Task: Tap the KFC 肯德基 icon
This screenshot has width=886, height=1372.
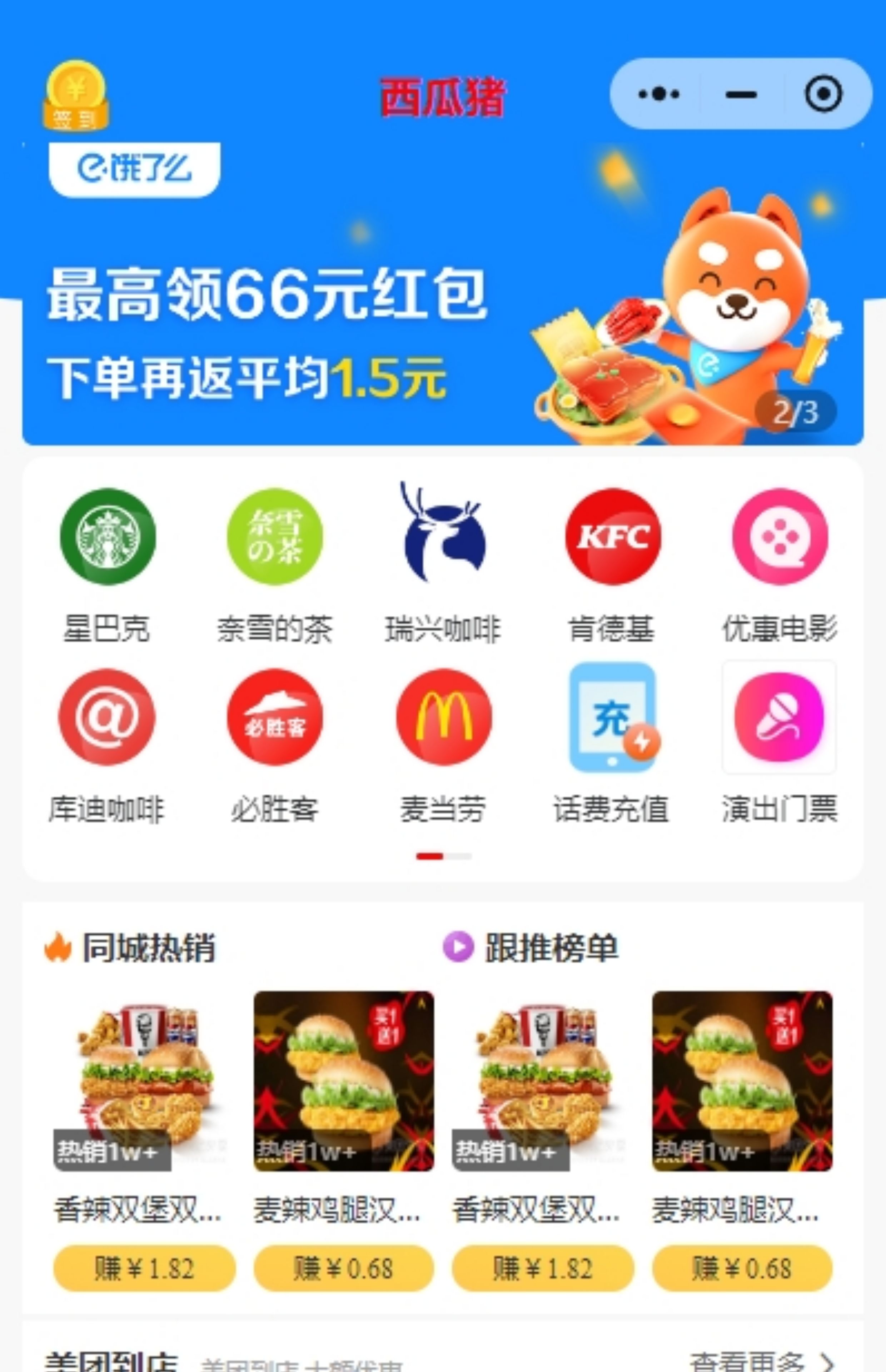Action: pyautogui.click(x=612, y=537)
